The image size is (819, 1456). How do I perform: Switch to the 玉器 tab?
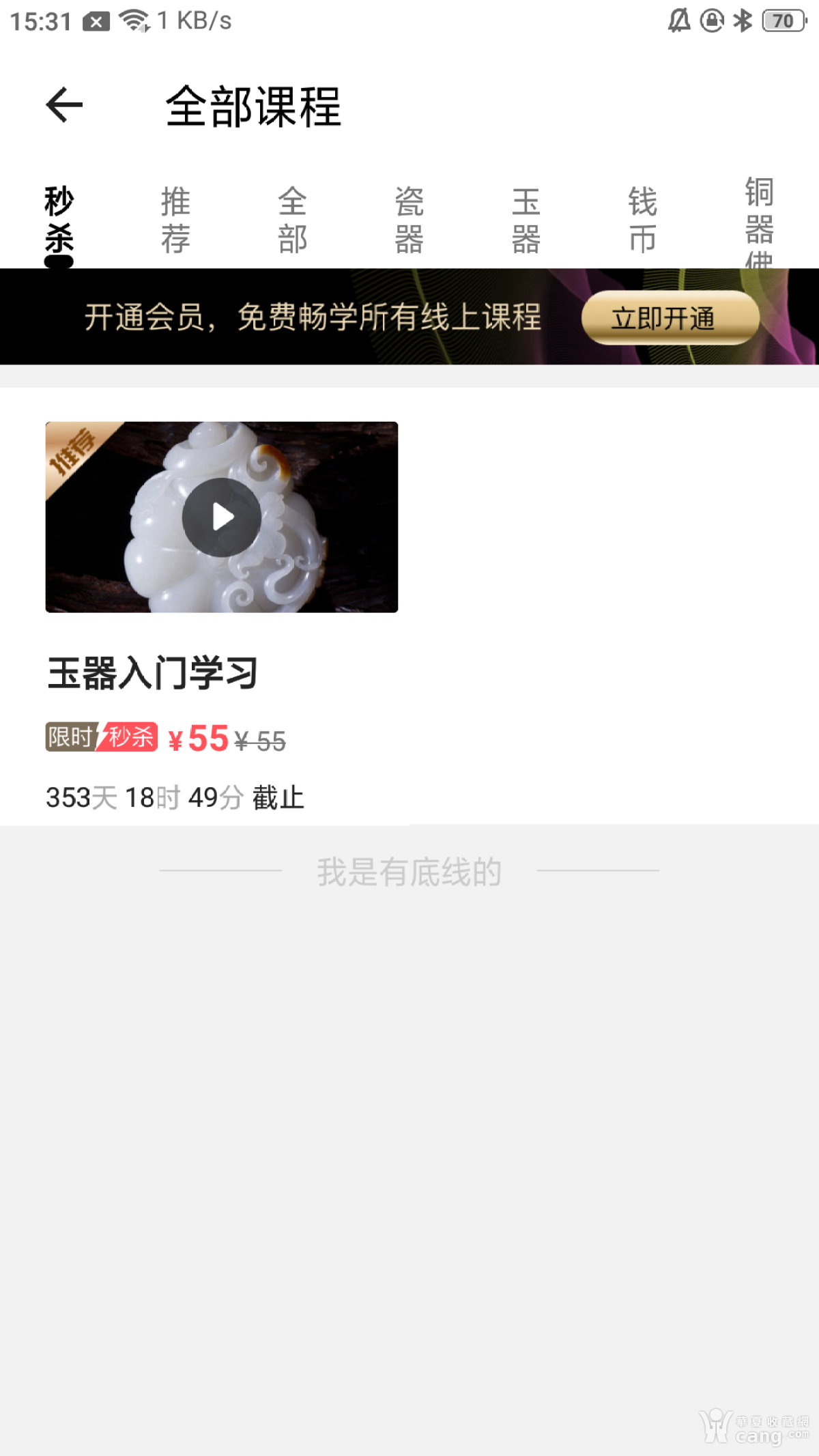[526, 220]
